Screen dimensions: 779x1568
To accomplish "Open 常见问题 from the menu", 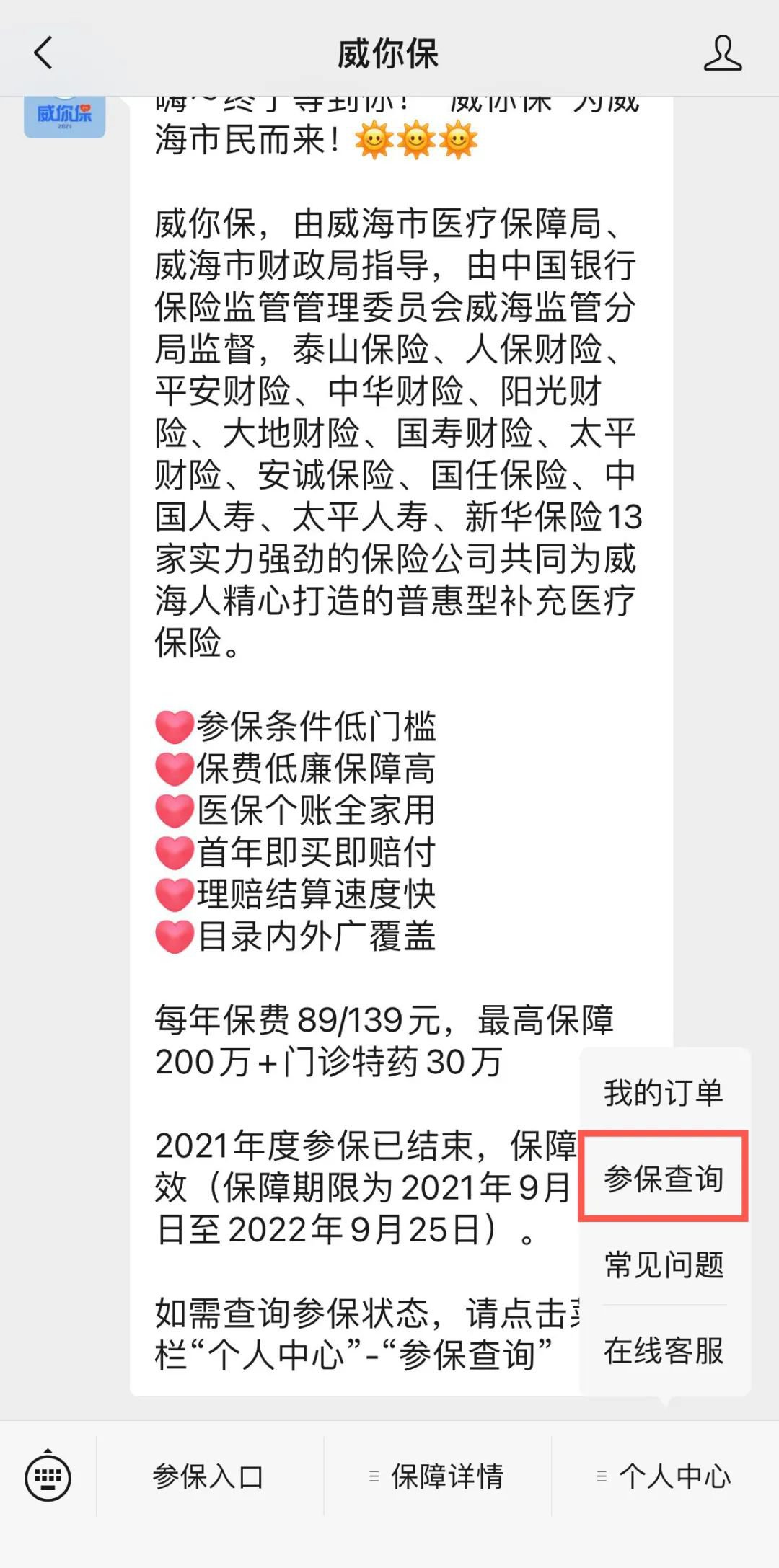I will point(664,1264).
